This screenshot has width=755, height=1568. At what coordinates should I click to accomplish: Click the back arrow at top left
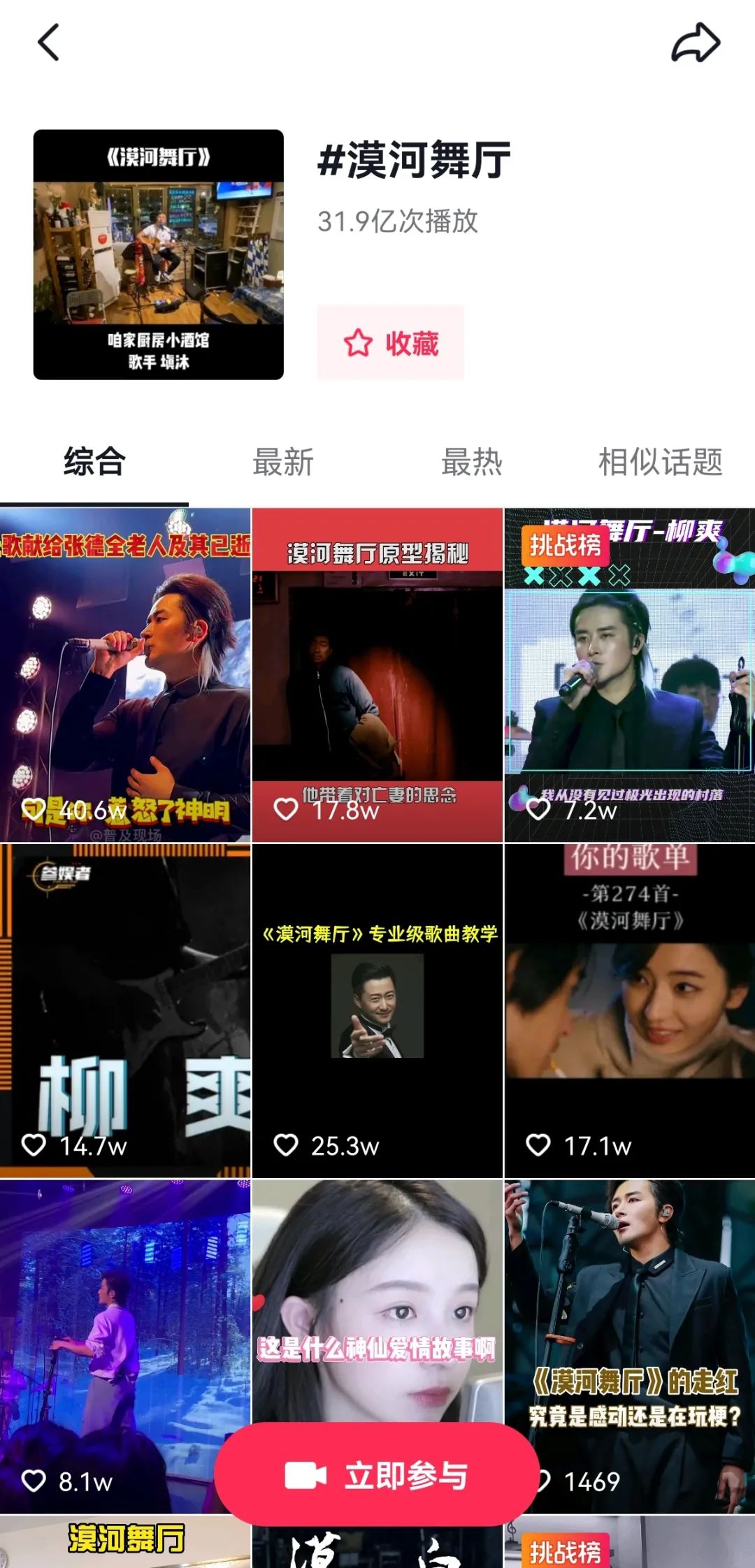point(48,42)
